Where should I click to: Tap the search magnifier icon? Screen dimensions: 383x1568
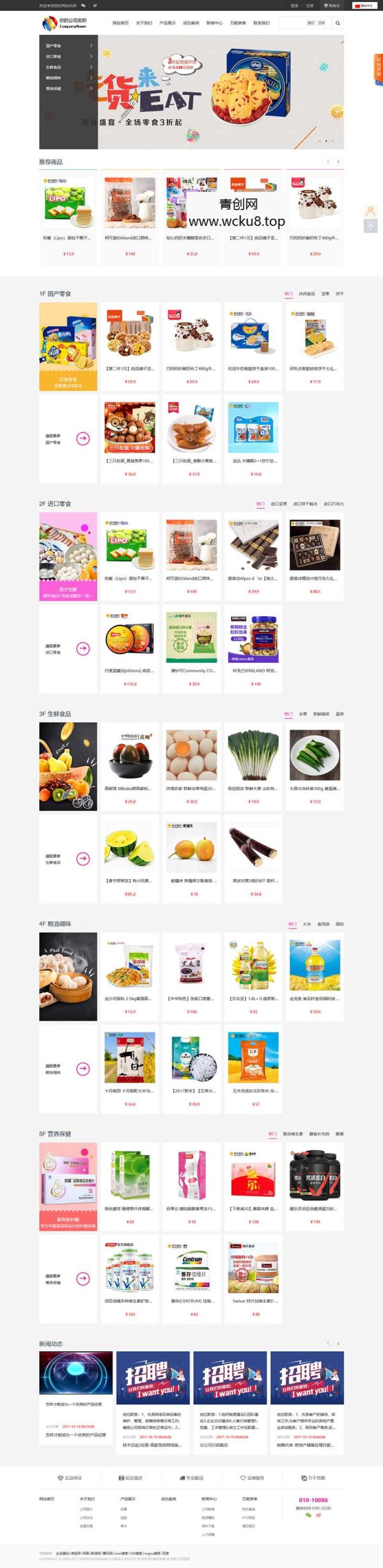337,23
